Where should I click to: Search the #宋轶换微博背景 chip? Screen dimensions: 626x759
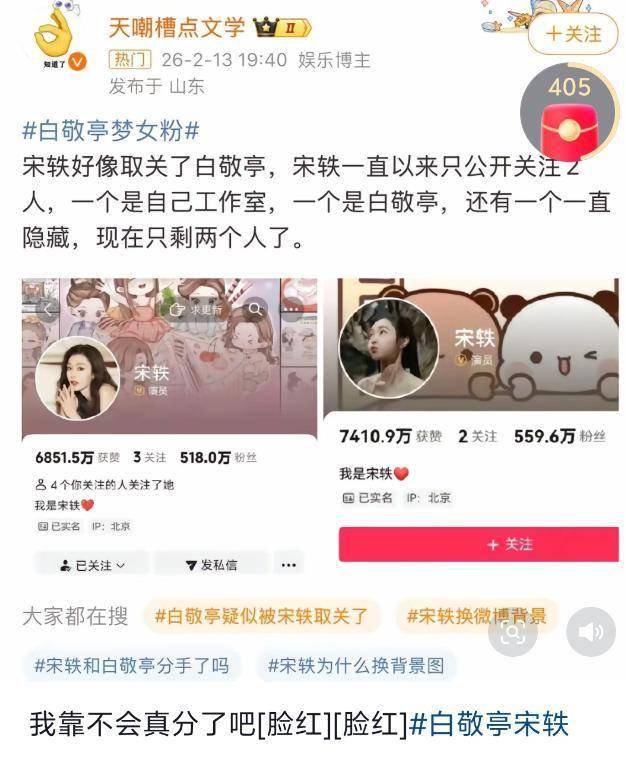[x=476, y=617]
